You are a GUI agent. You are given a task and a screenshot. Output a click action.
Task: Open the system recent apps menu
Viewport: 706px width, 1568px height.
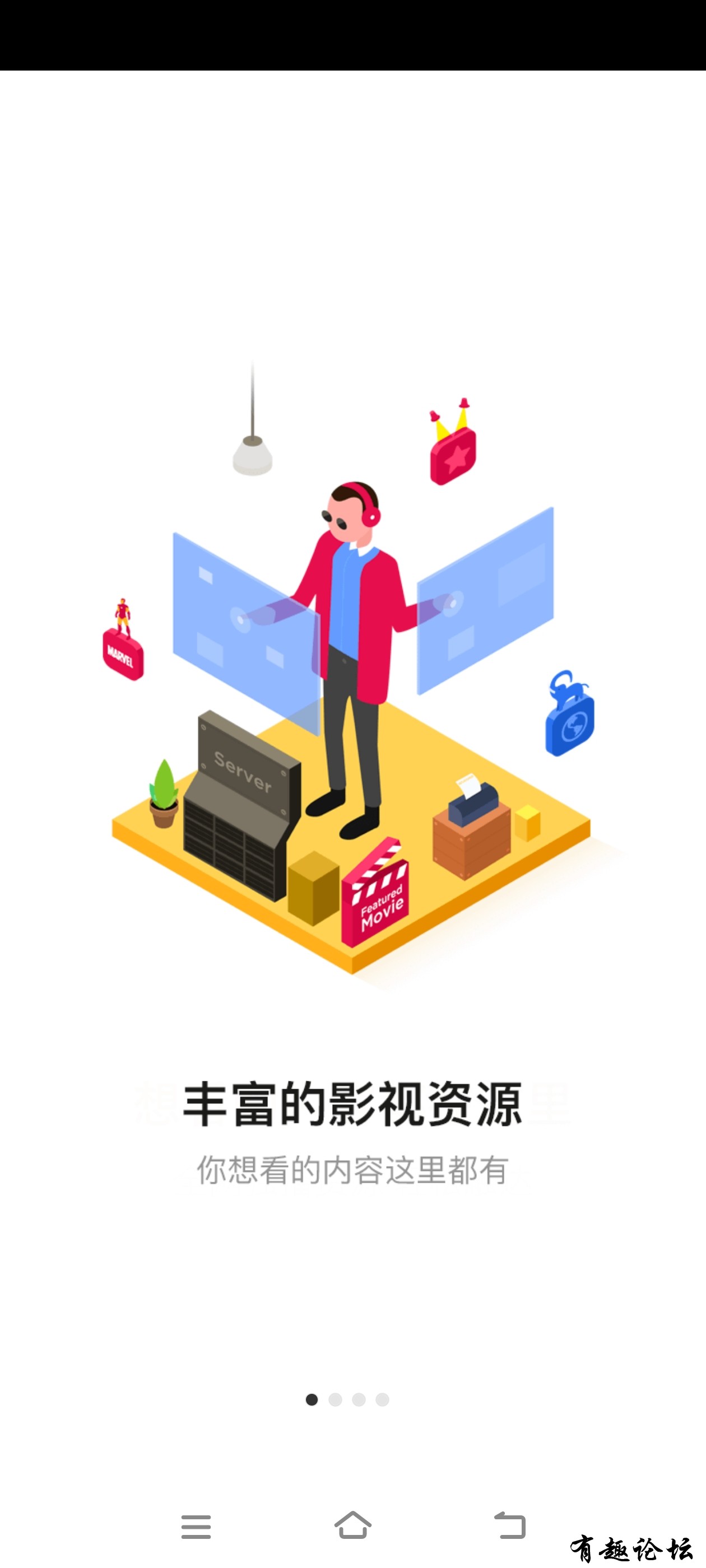[x=196, y=1526]
